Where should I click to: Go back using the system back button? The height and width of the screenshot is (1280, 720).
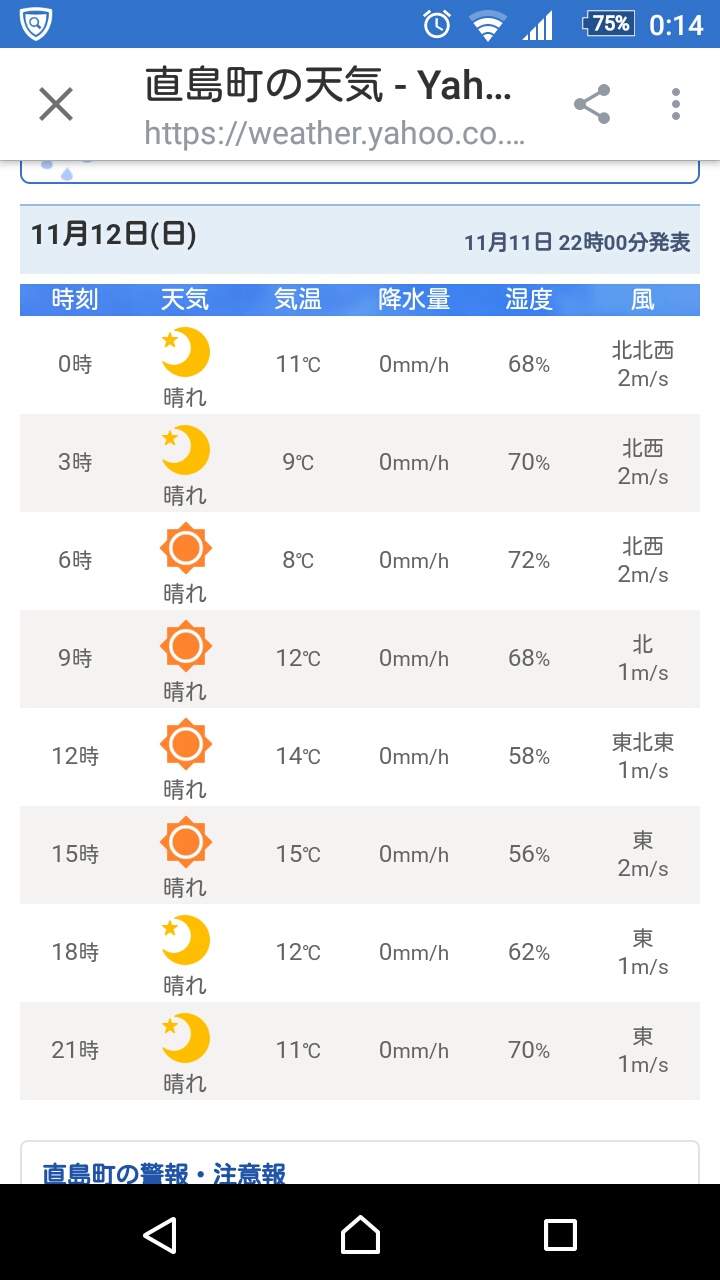(160, 1235)
